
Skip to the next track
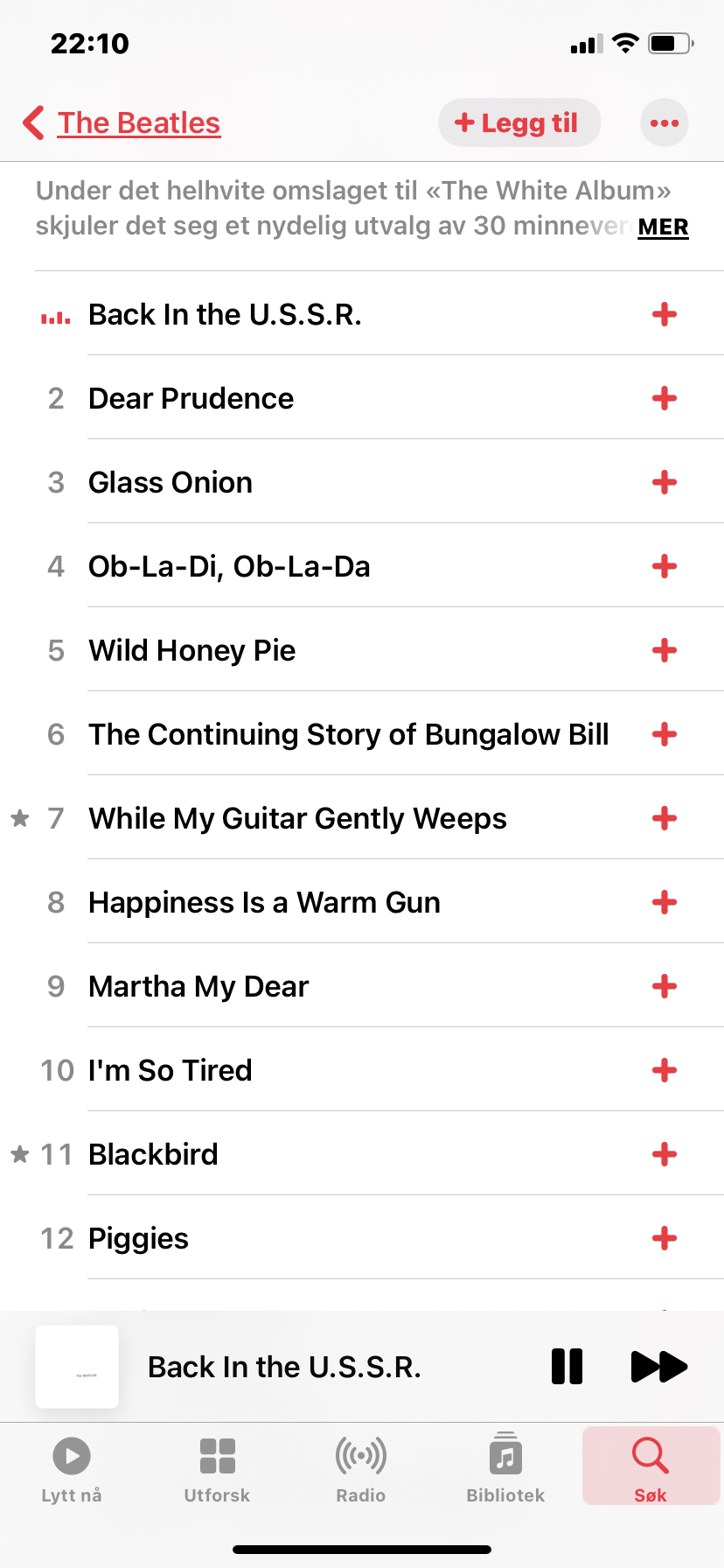[x=658, y=1366]
